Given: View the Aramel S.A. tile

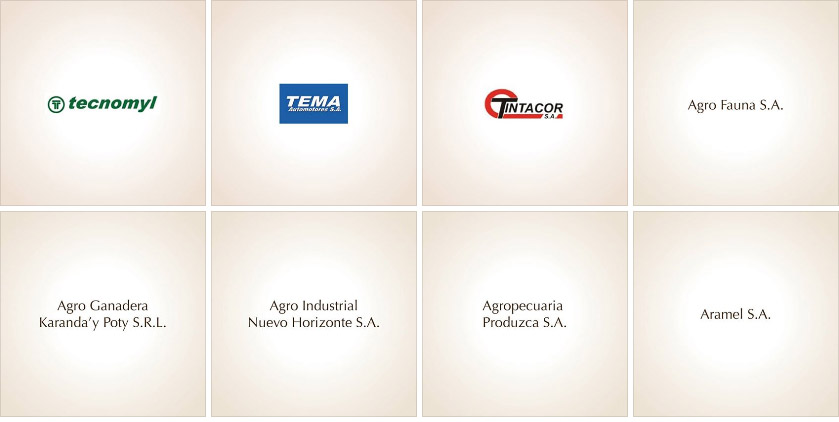Looking at the screenshot, I should coord(735,314).
